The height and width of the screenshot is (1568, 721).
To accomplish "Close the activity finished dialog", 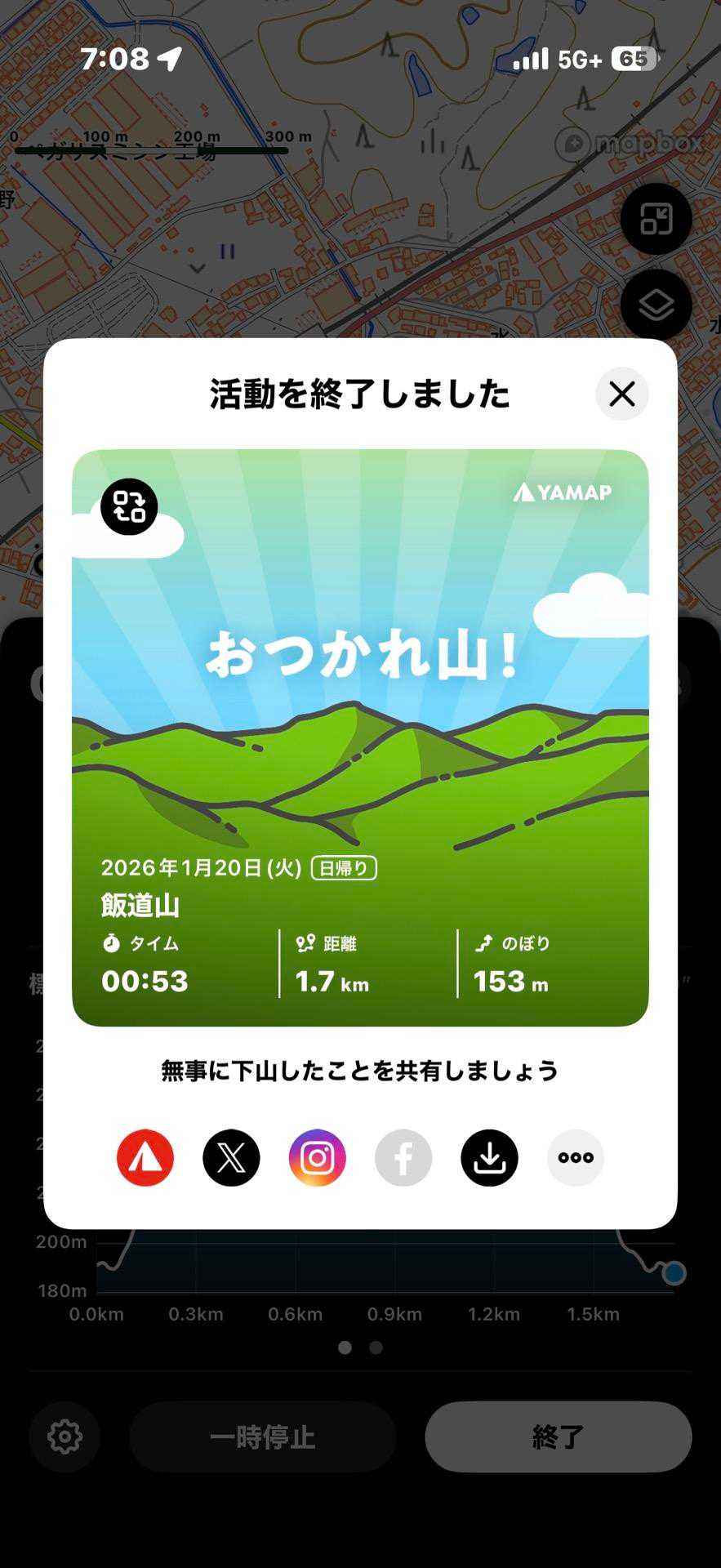I will 621,394.
